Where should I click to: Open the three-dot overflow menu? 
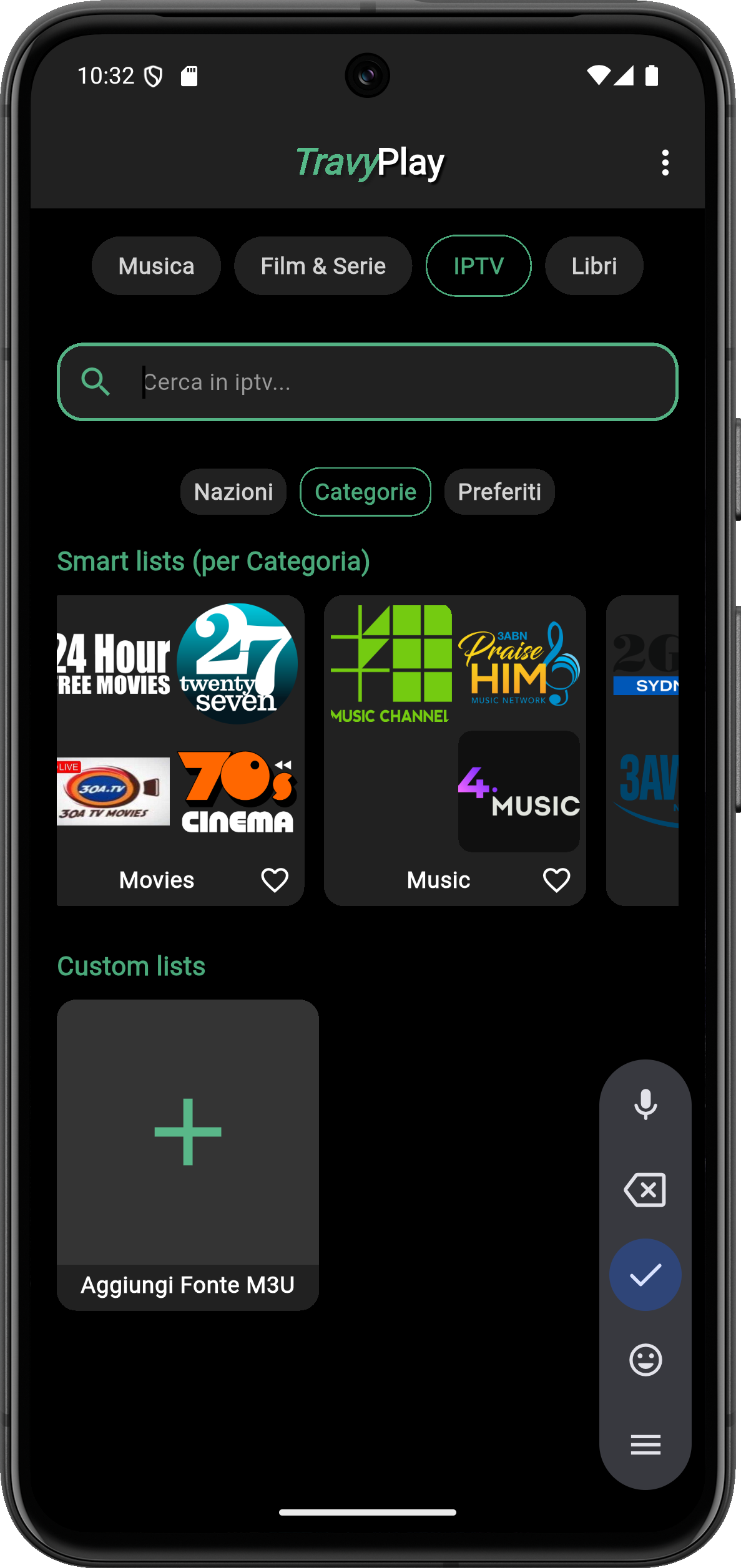pyautogui.click(x=665, y=163)
